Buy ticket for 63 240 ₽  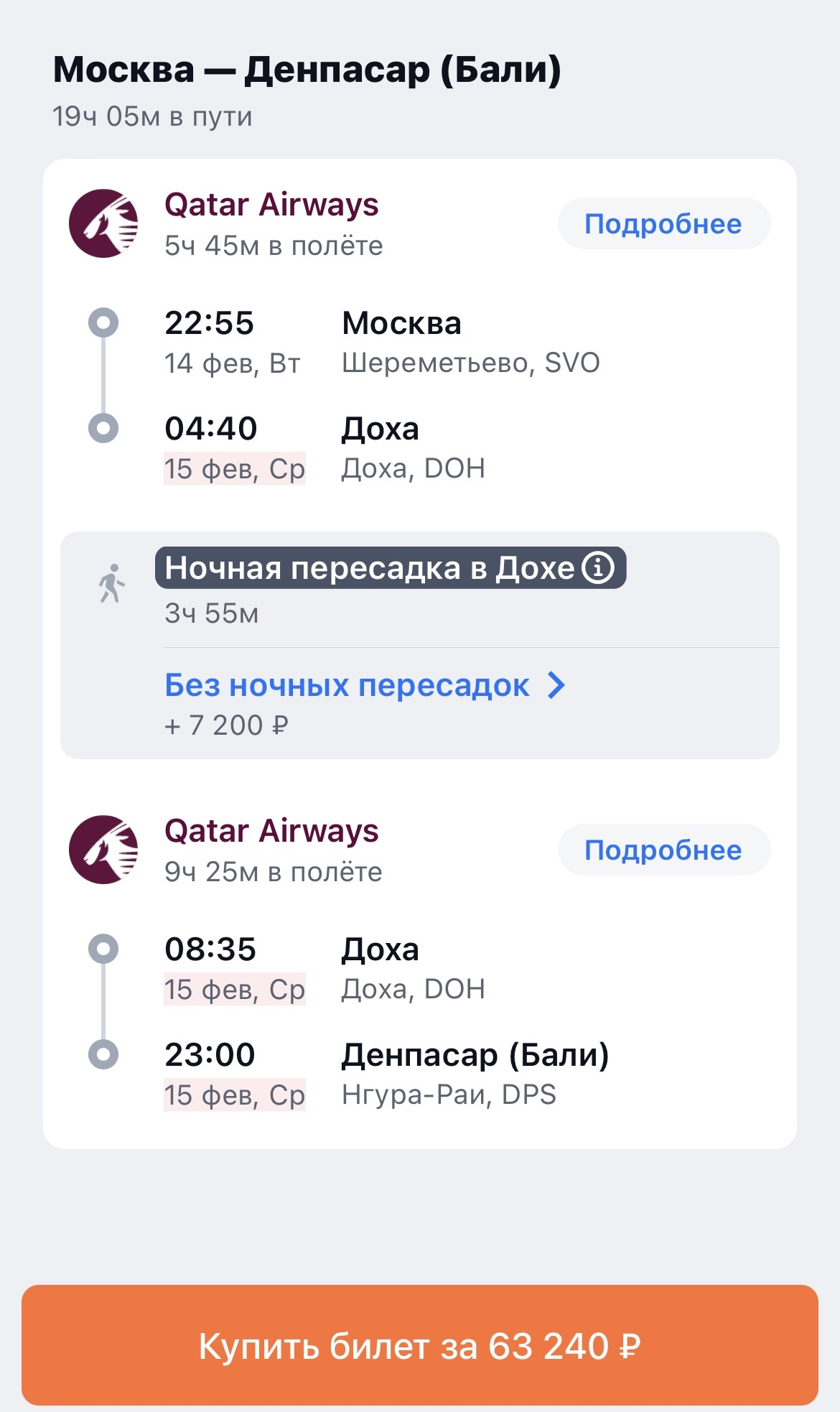click(420, 1345)
